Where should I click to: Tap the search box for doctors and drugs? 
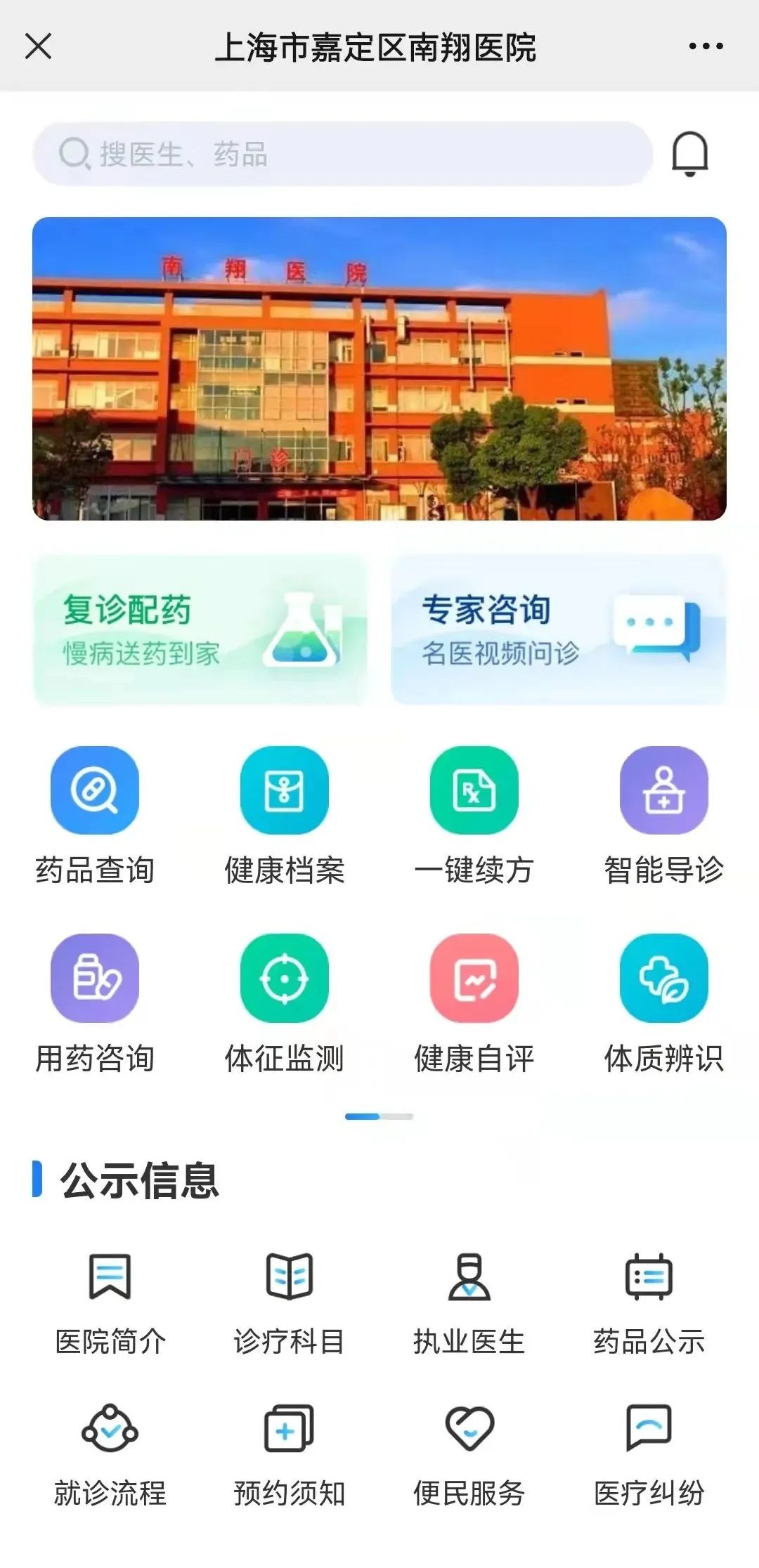(343, 154)
